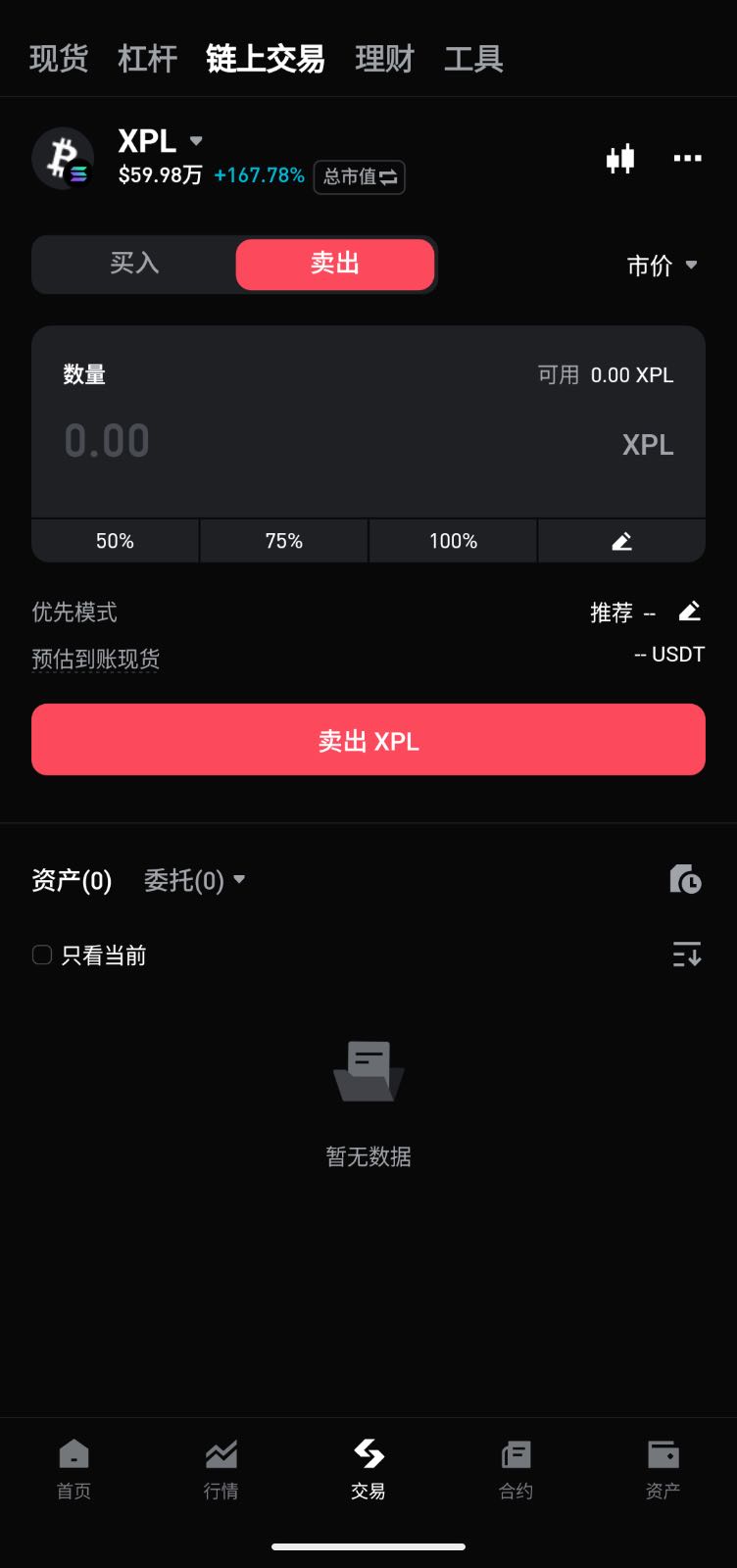The image size is (737, 1568).
Task: Check the 只看当前 checkbox
Action: [x=42, y=955]
